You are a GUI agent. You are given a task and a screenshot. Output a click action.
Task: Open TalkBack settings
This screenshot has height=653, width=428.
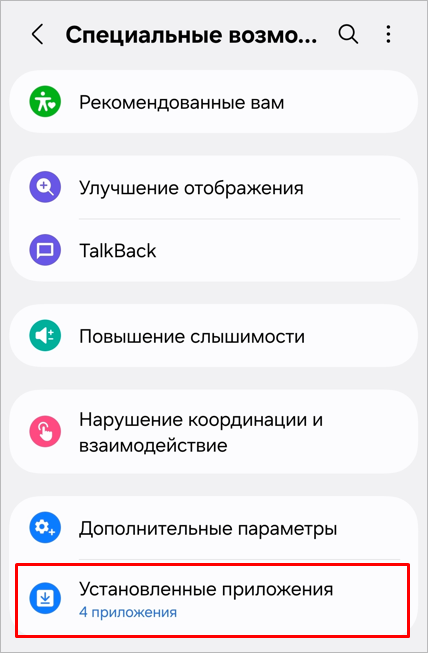click(214, 250)
